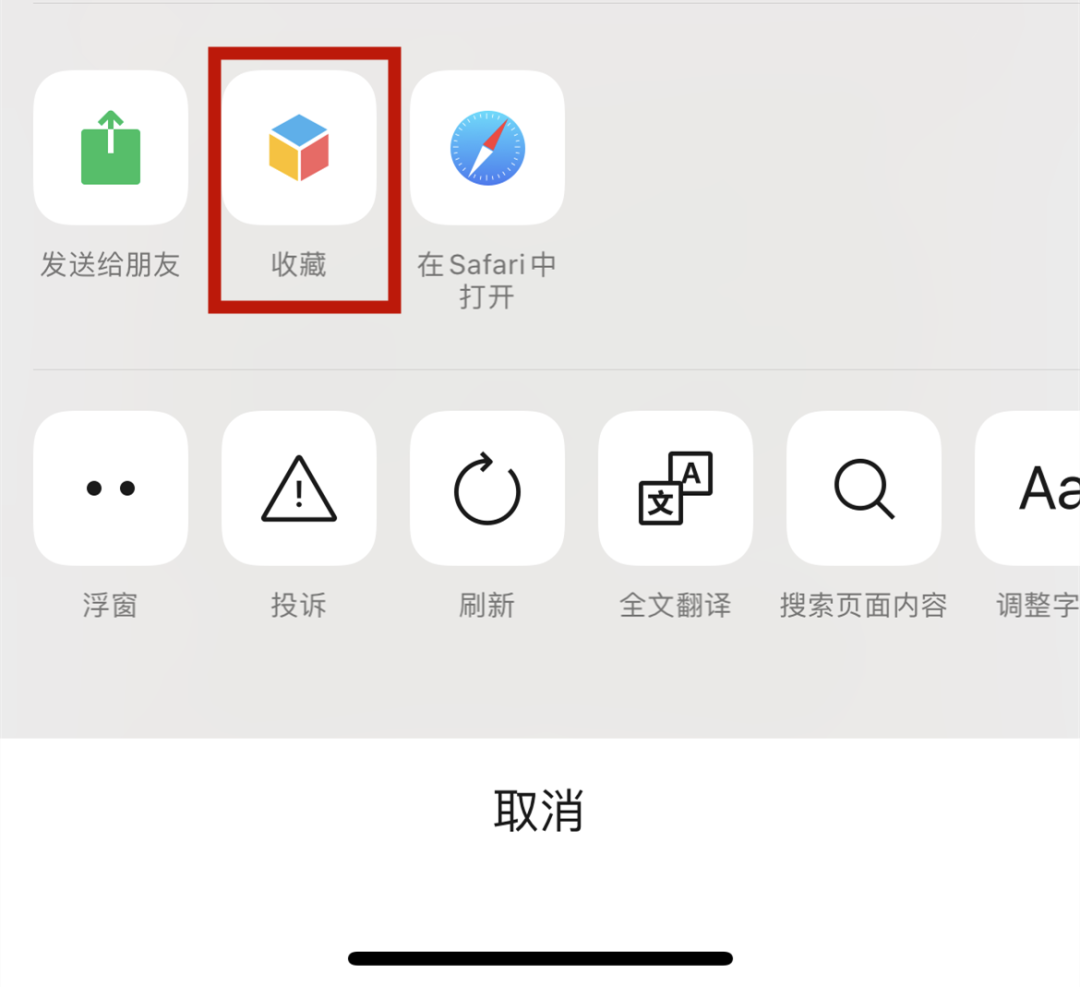Open the page in Safari
The height and width of the screenshot is (987, 1080).
[487, 148]
